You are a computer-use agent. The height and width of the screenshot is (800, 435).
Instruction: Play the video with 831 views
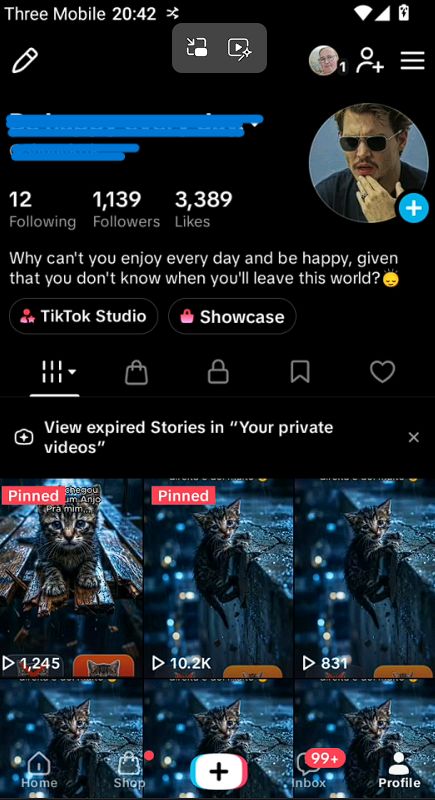point(365,578)
